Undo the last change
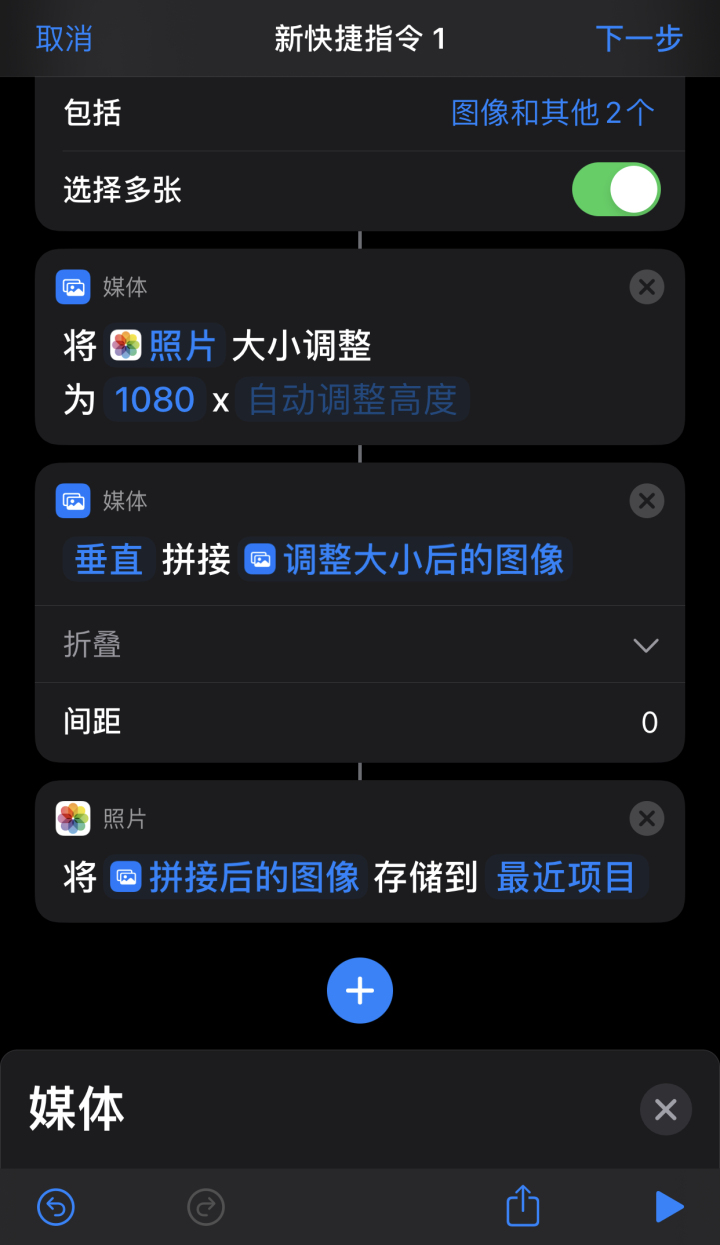 coord(56,1207)
